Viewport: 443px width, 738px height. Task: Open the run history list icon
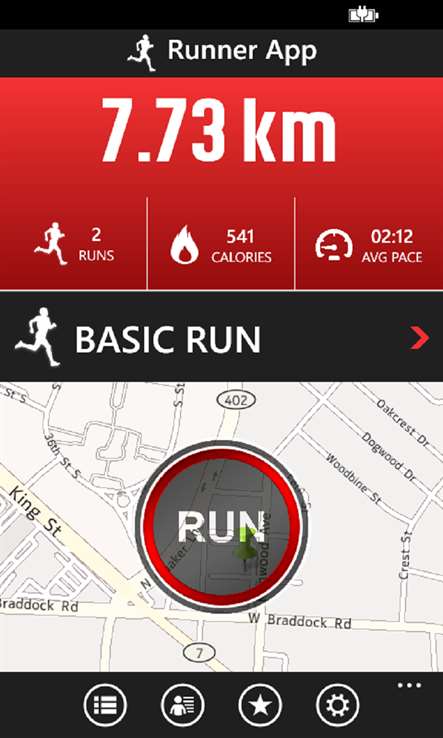[105, 705]
